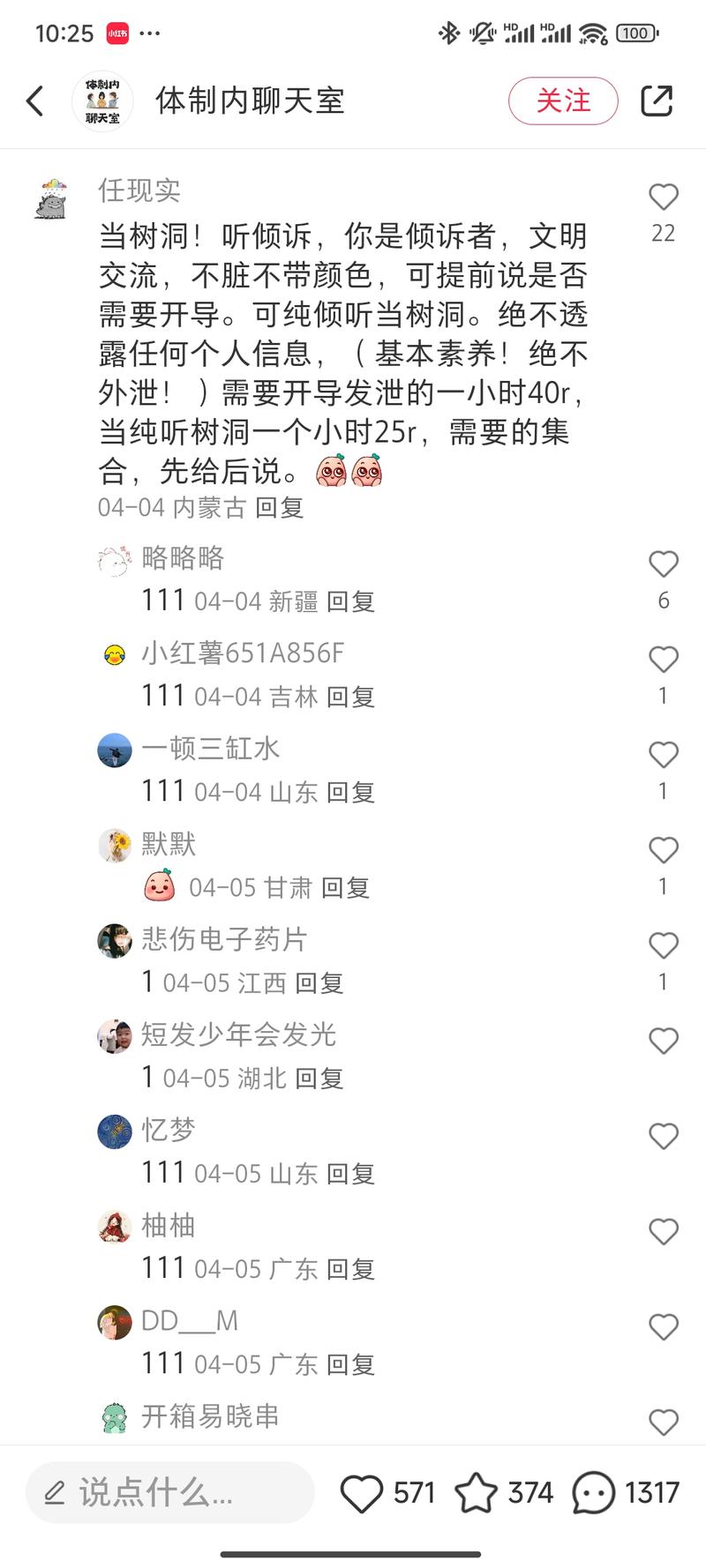This screenshot has height=1568, width=706.
Task: Reply to 小红薯651A856F's comment
Action: point(350,698)
